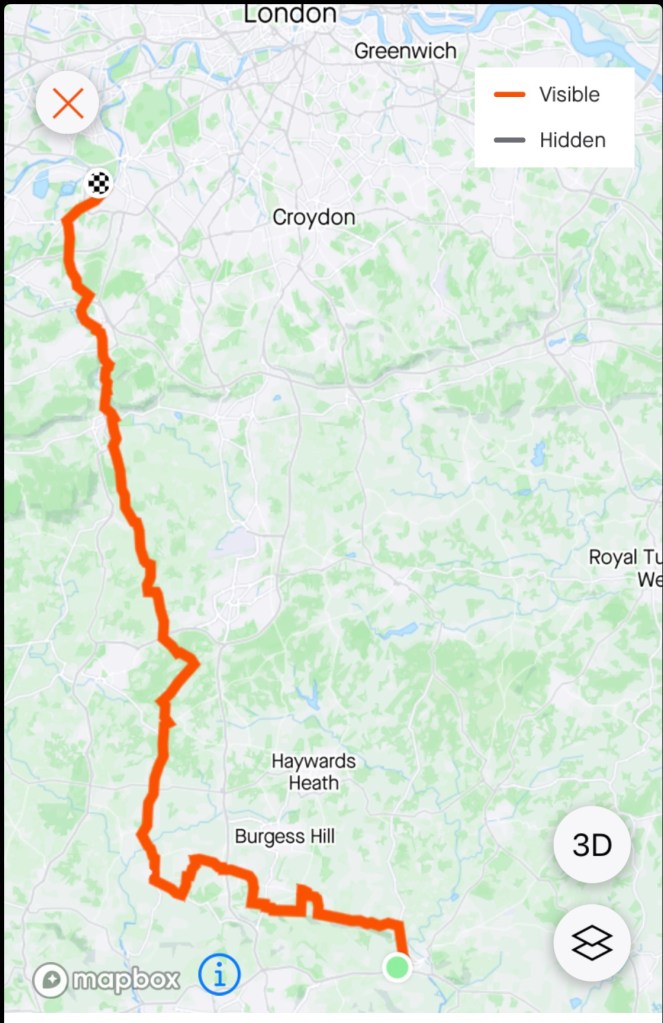Switch the map to 3D view
Screen dimensions: 663x1023
(591, 845)
